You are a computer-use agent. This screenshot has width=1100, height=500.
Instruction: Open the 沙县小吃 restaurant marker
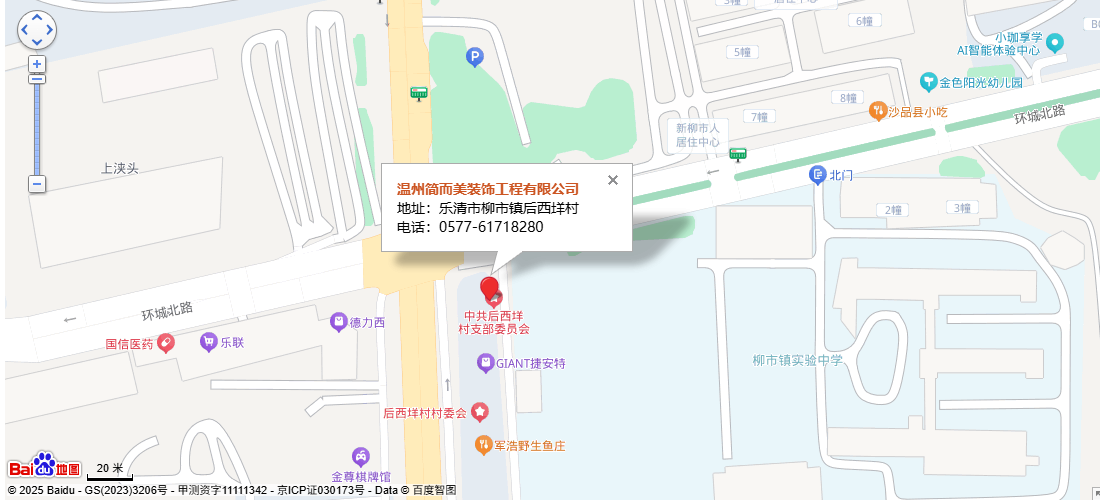[877, 111]
